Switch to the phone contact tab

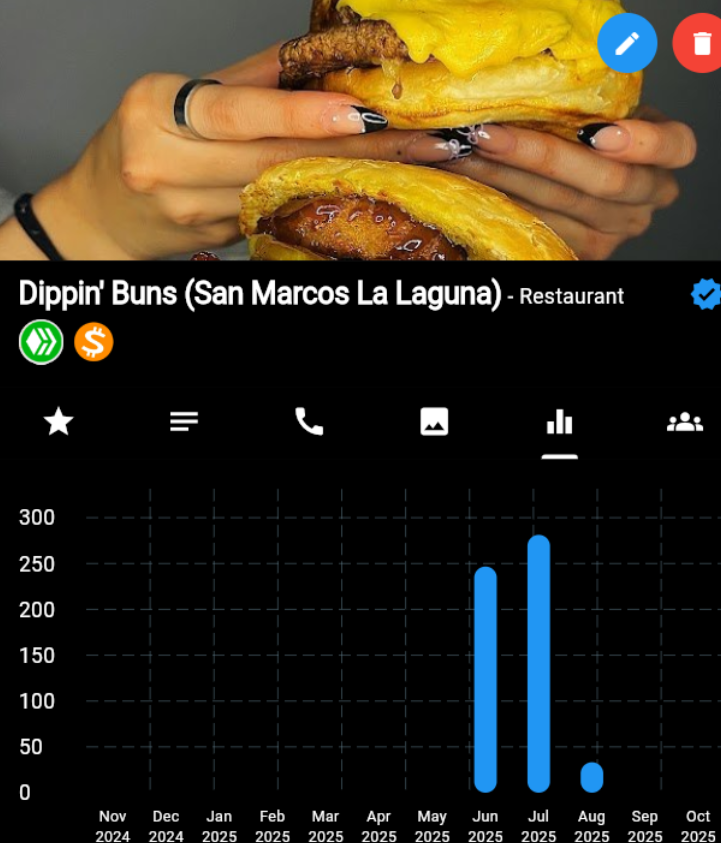(309, 422)
